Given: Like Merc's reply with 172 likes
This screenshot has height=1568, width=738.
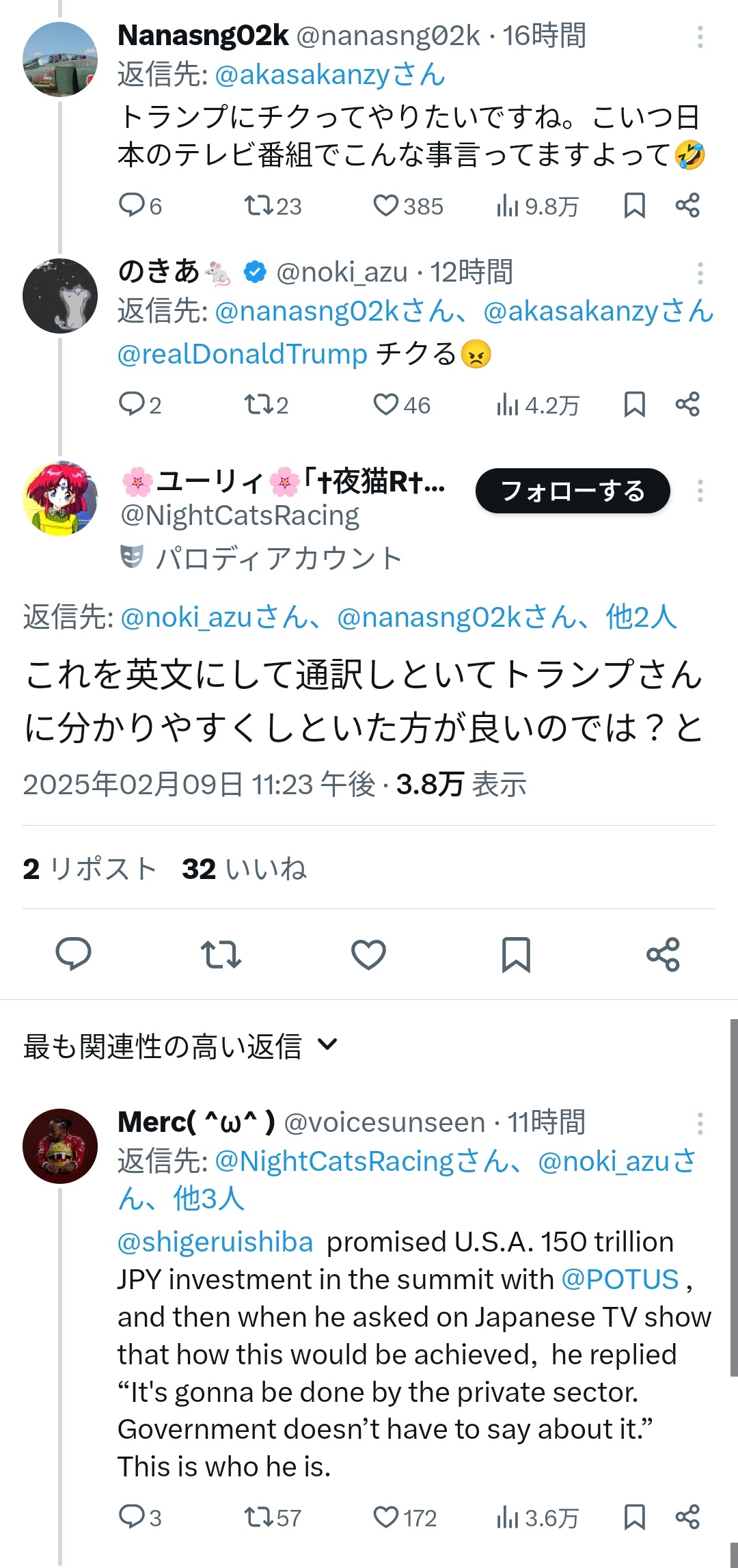Looking at the screenshot, I should [386, 1517].
